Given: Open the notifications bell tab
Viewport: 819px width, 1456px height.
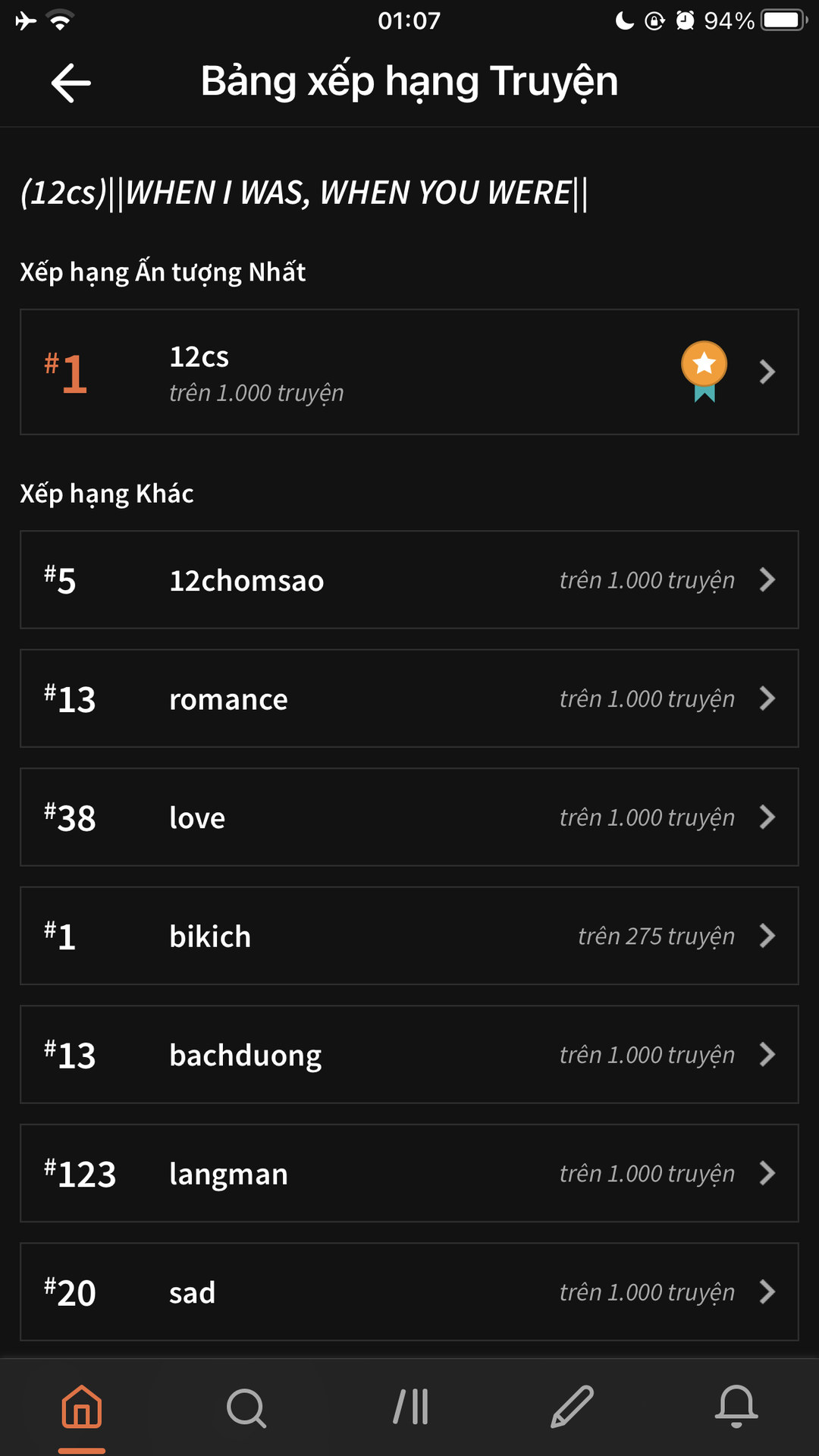Looking at the screenshot, I should pos(736,1407).
